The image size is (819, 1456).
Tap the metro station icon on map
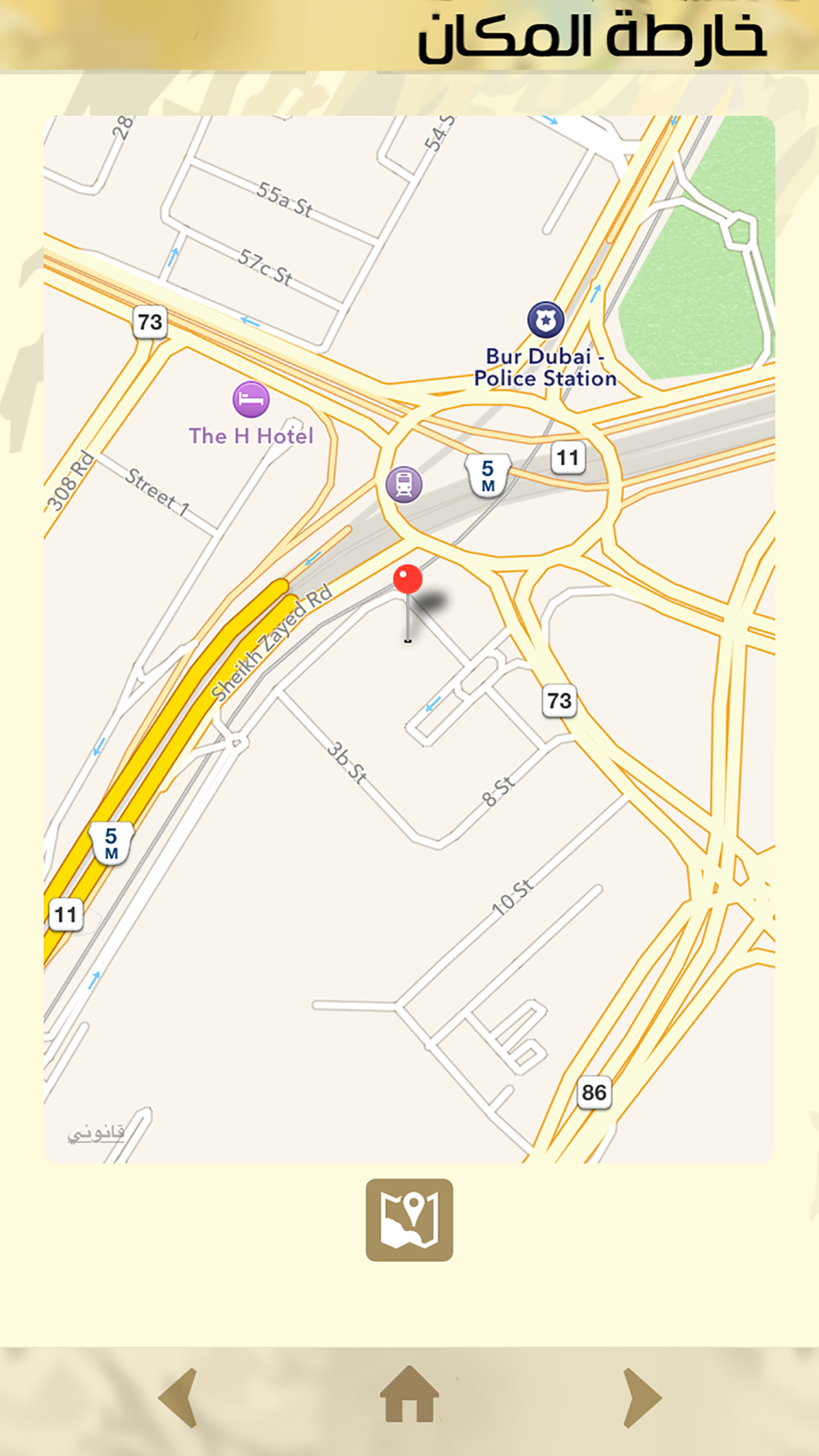tap(404, 484)
